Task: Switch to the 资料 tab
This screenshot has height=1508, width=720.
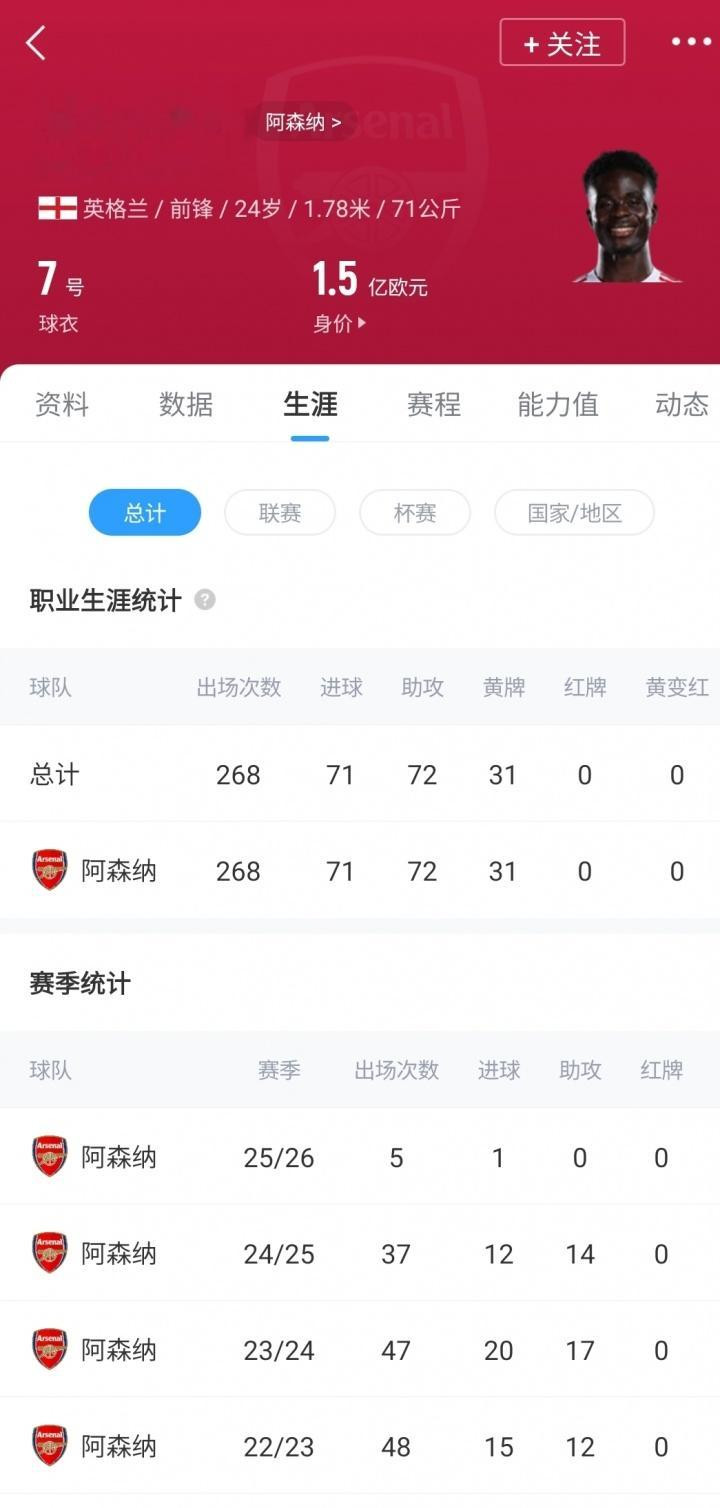Action: [62, 405]
